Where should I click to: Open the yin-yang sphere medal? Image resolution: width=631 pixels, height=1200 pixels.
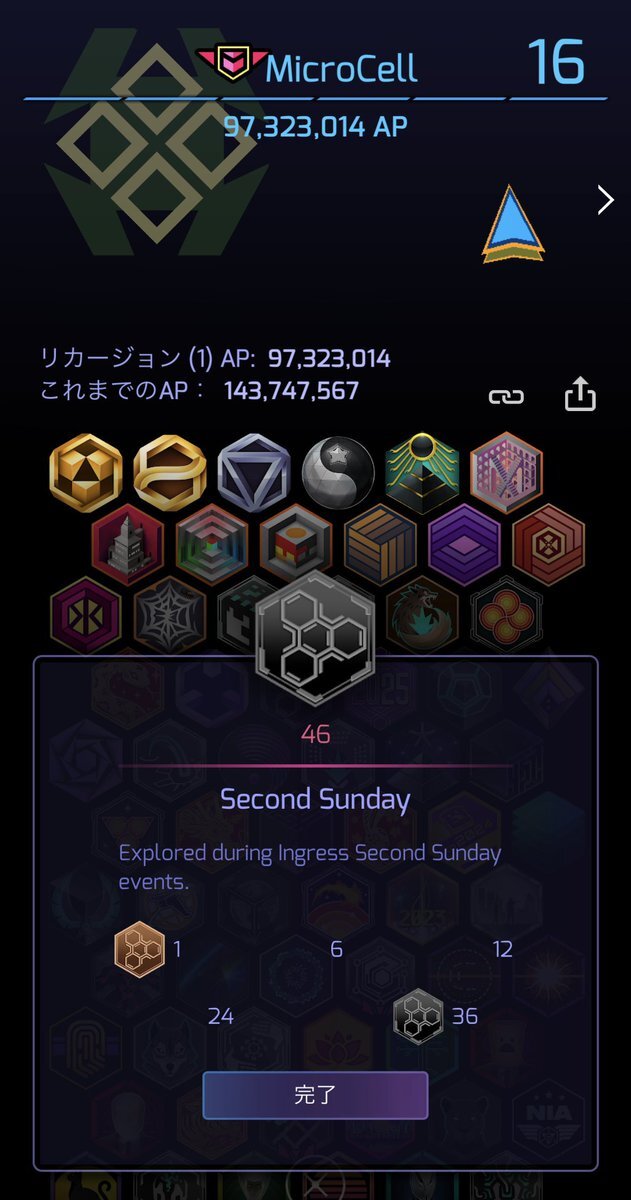(x=339, y=472)
